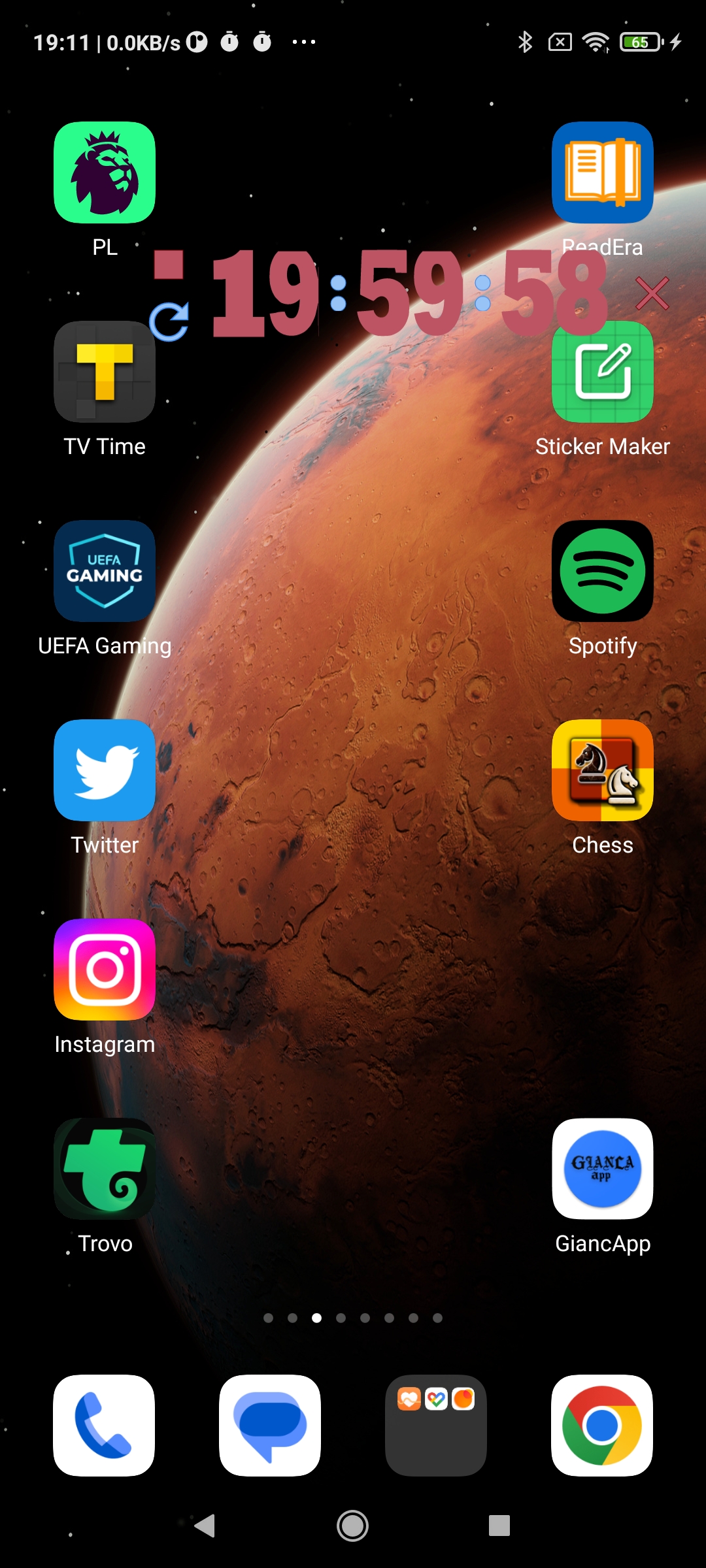Open TV Time
This screenshot has width=706, height=1568.
tap(105, 372)
